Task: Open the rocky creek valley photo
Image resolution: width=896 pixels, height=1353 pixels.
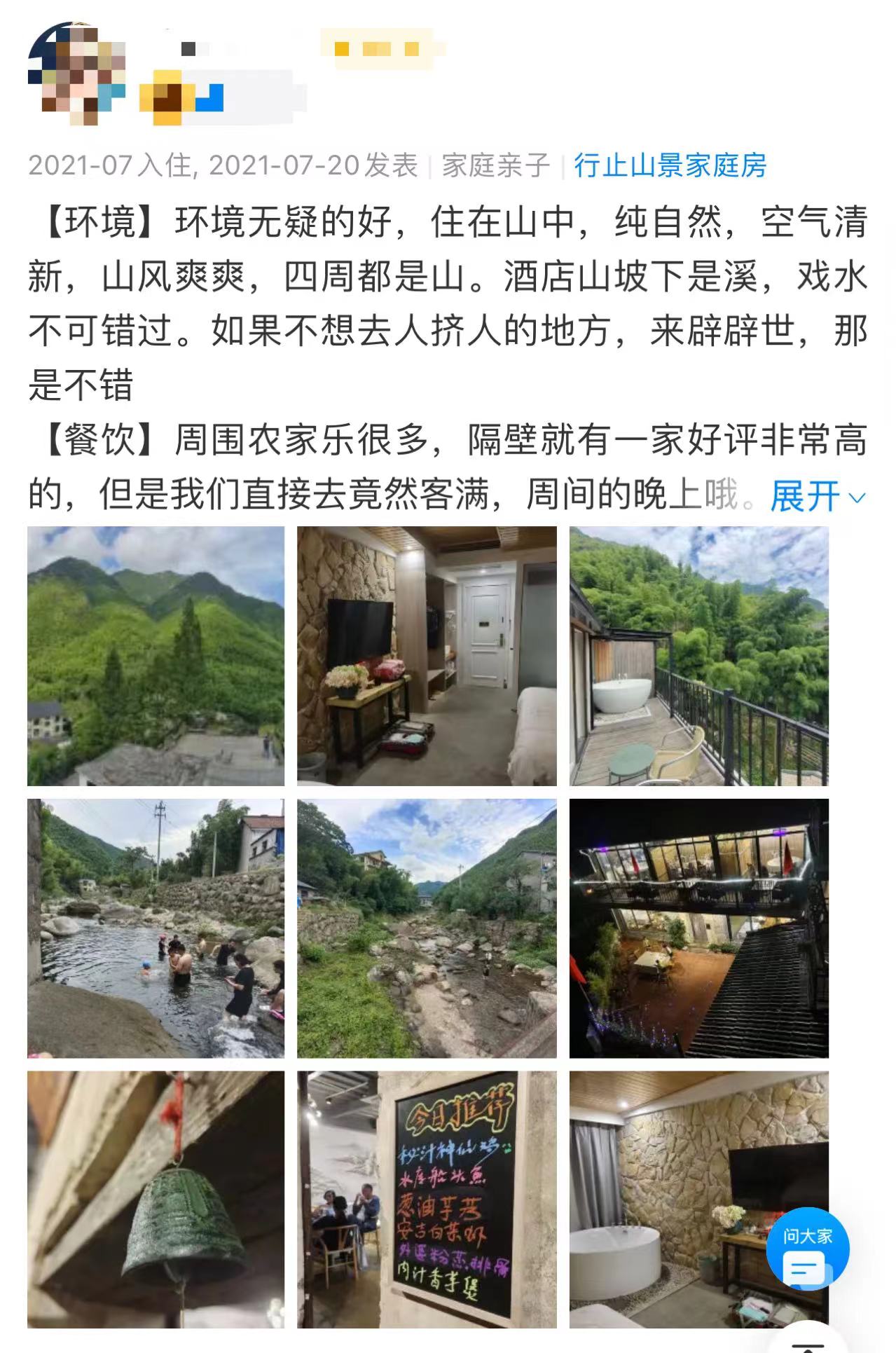Action: pyautogui.click(x=427, y=928)
